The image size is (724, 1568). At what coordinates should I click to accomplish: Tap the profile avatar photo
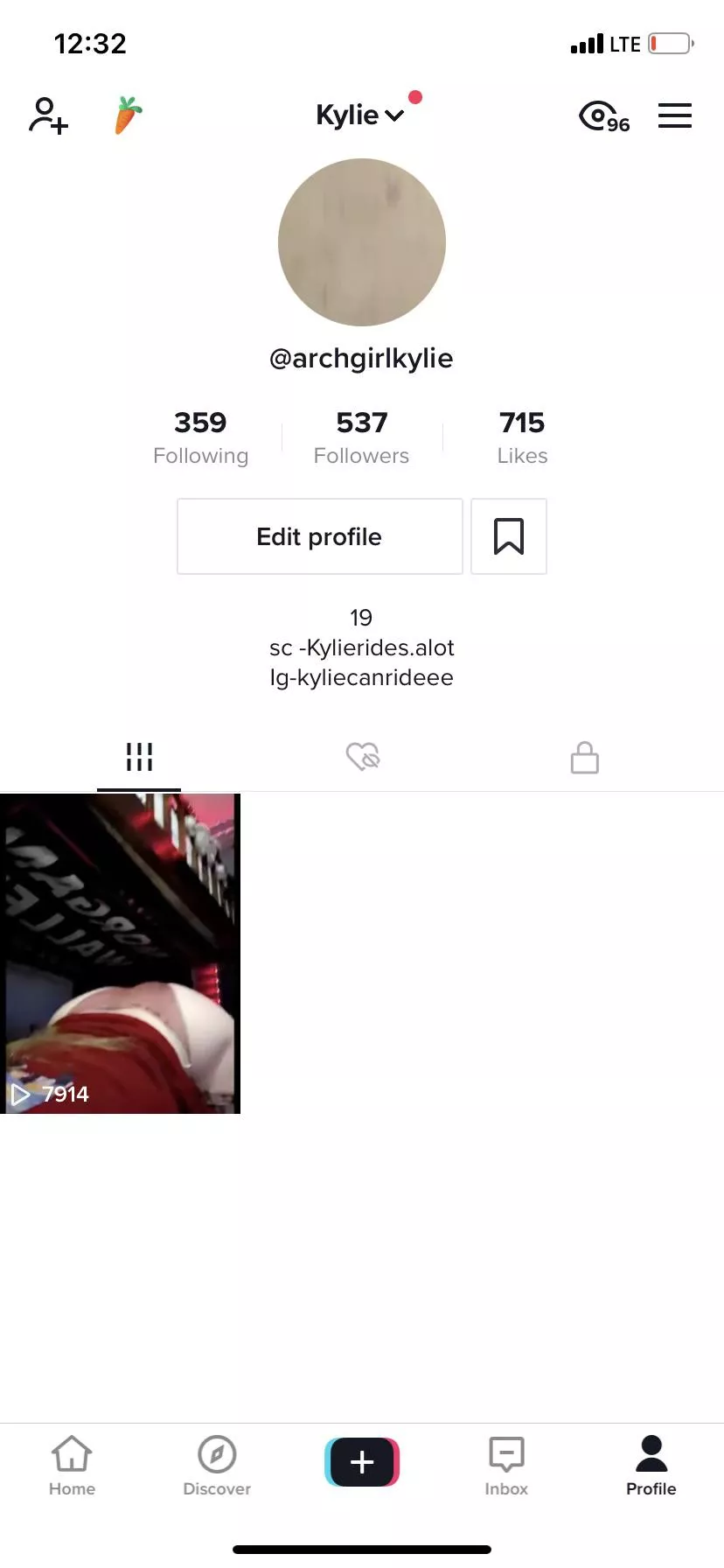coord(362,242)
